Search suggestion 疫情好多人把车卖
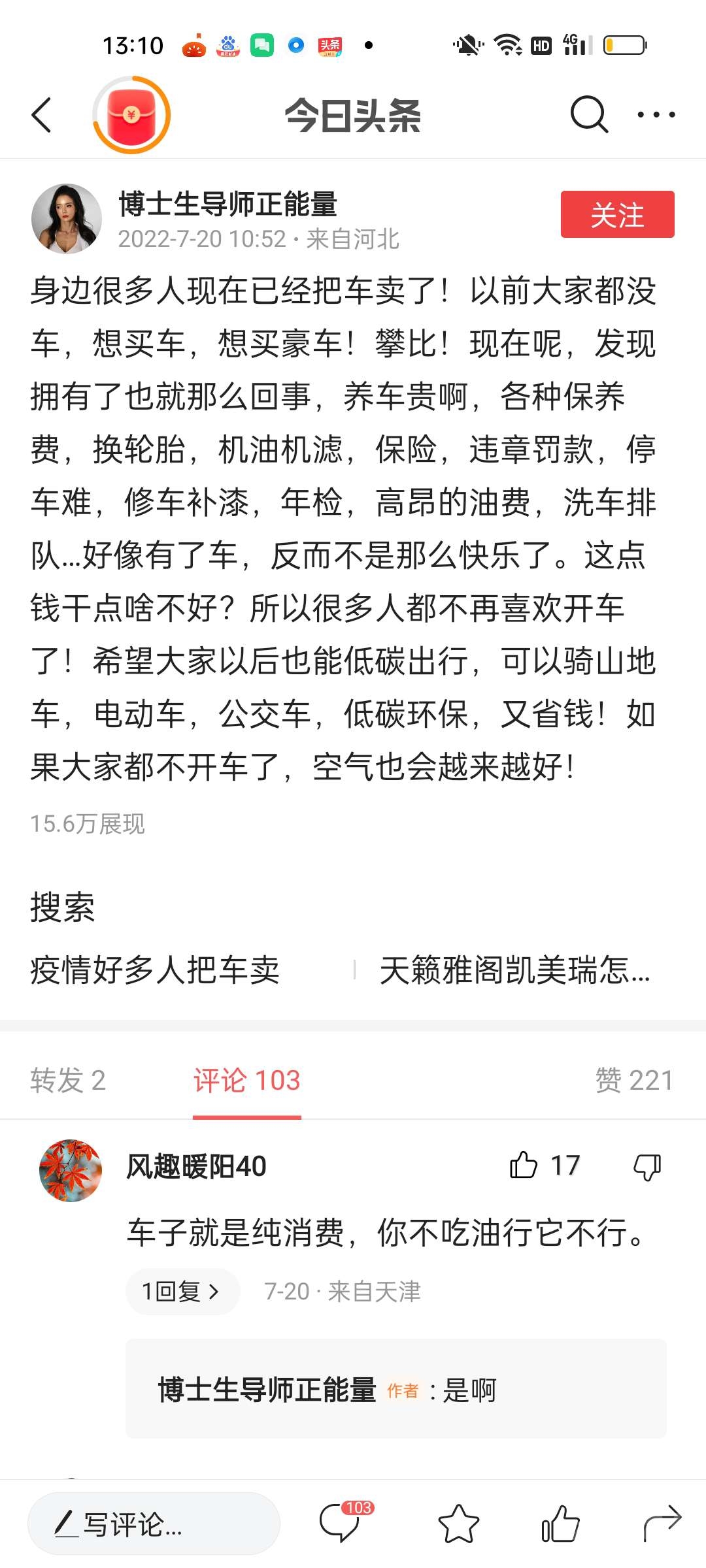Screen dimensions: 706x1568 (155, 970)
